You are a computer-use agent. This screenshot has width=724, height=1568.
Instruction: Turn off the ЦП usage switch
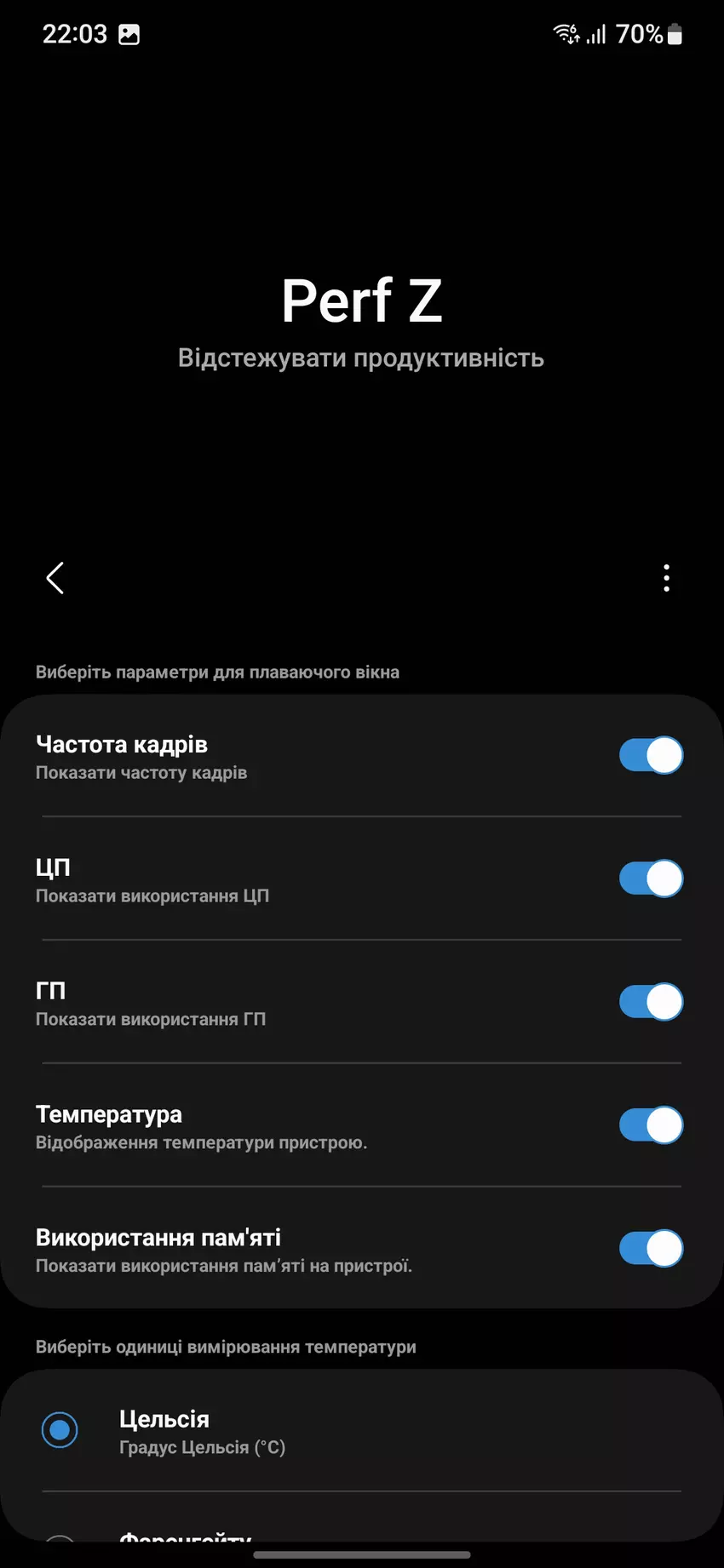(x=650, y=878)
